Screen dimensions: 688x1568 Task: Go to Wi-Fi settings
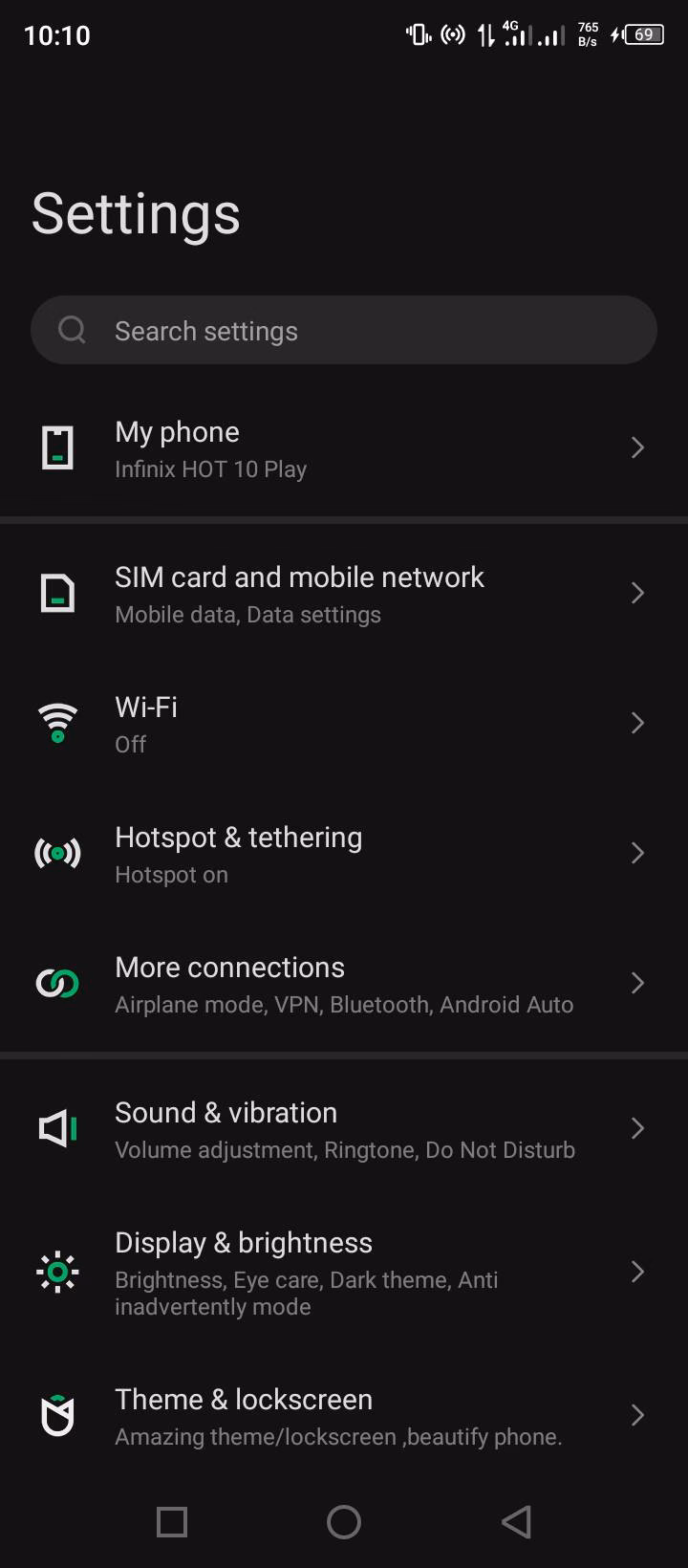pos(344,724)
